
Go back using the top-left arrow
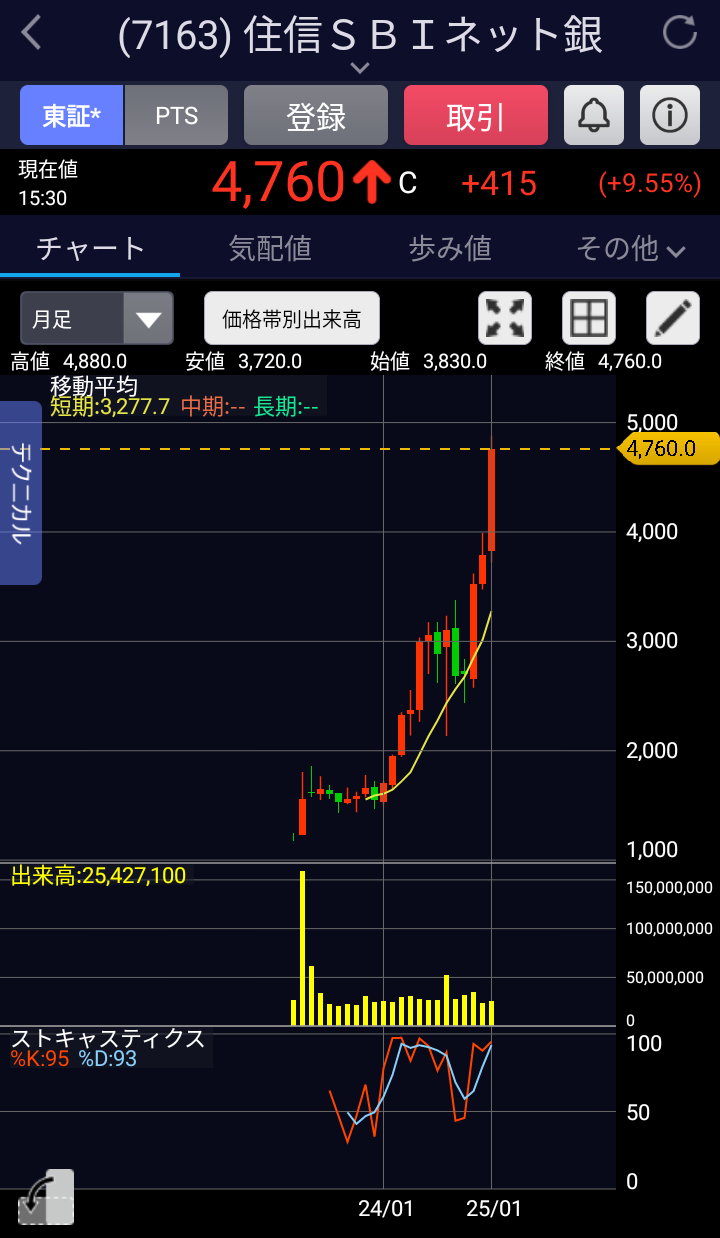tap(32, 33)
